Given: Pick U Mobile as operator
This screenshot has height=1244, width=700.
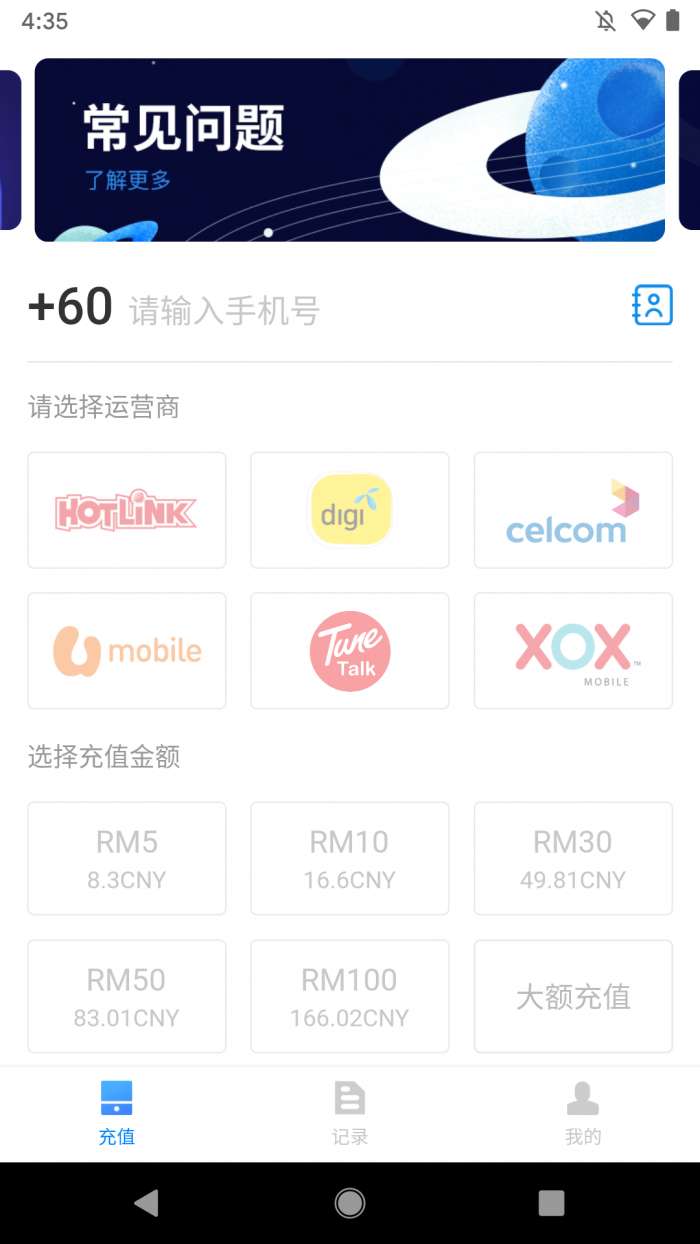Looking at the screenshot, I should [127, 651].
